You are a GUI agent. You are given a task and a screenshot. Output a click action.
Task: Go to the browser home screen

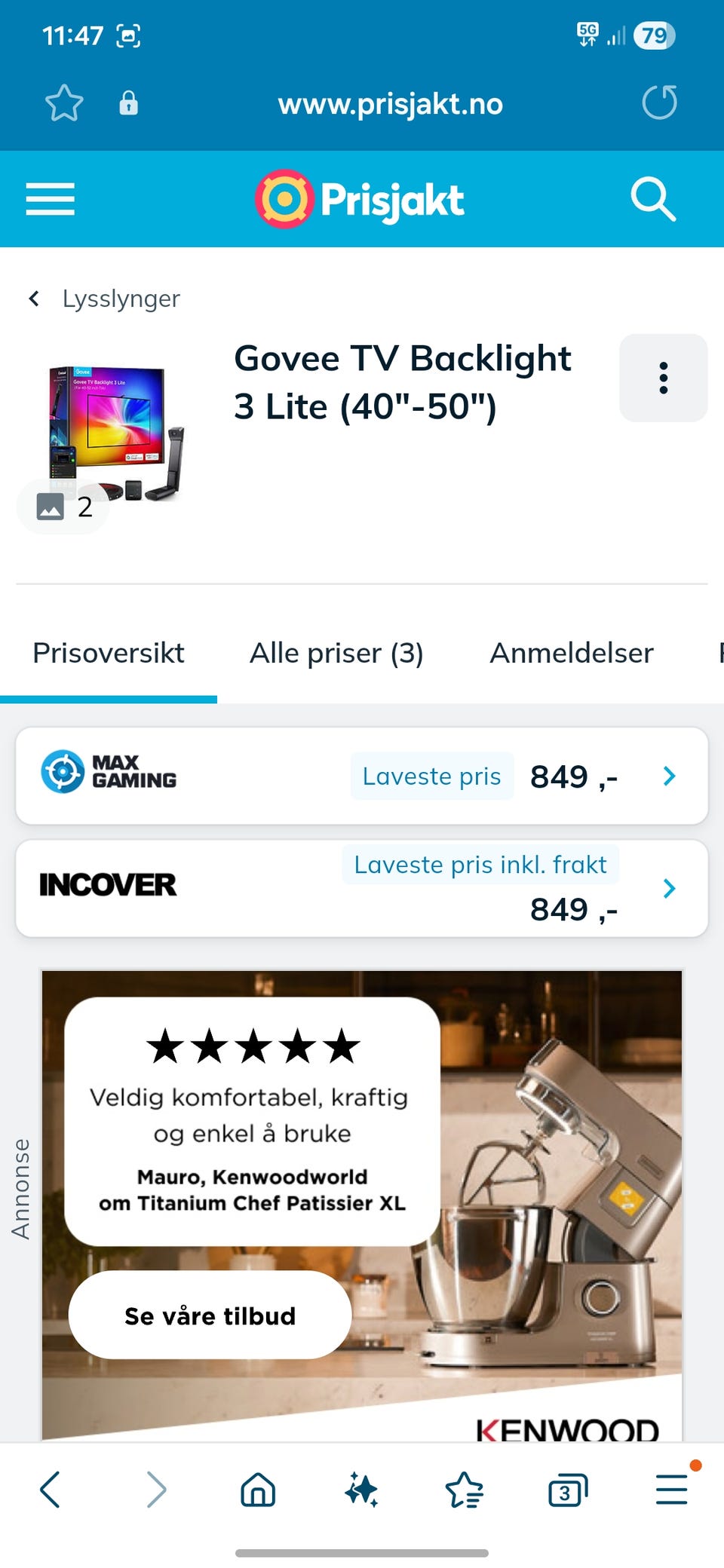pyautogui.click(x=257, y=1489)
